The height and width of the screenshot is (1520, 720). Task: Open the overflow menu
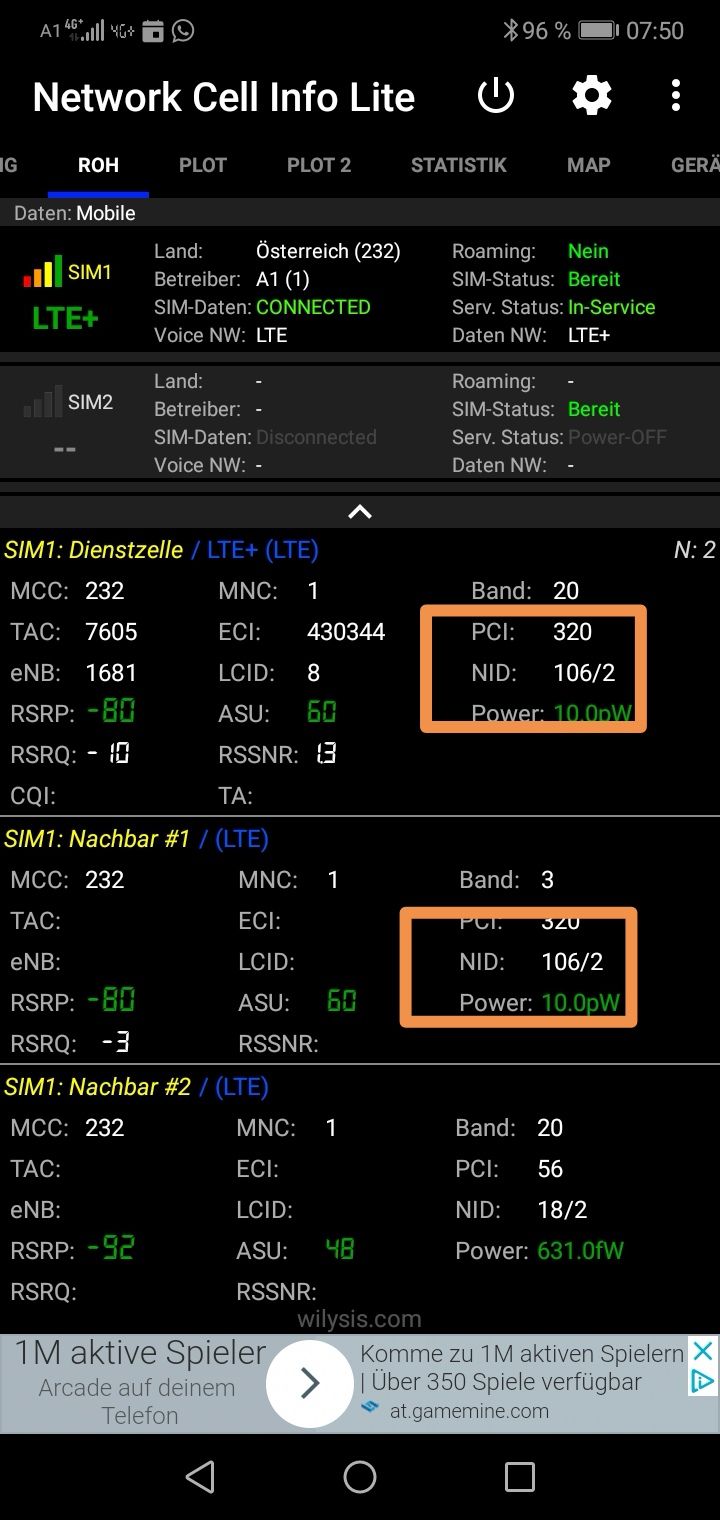676,97
